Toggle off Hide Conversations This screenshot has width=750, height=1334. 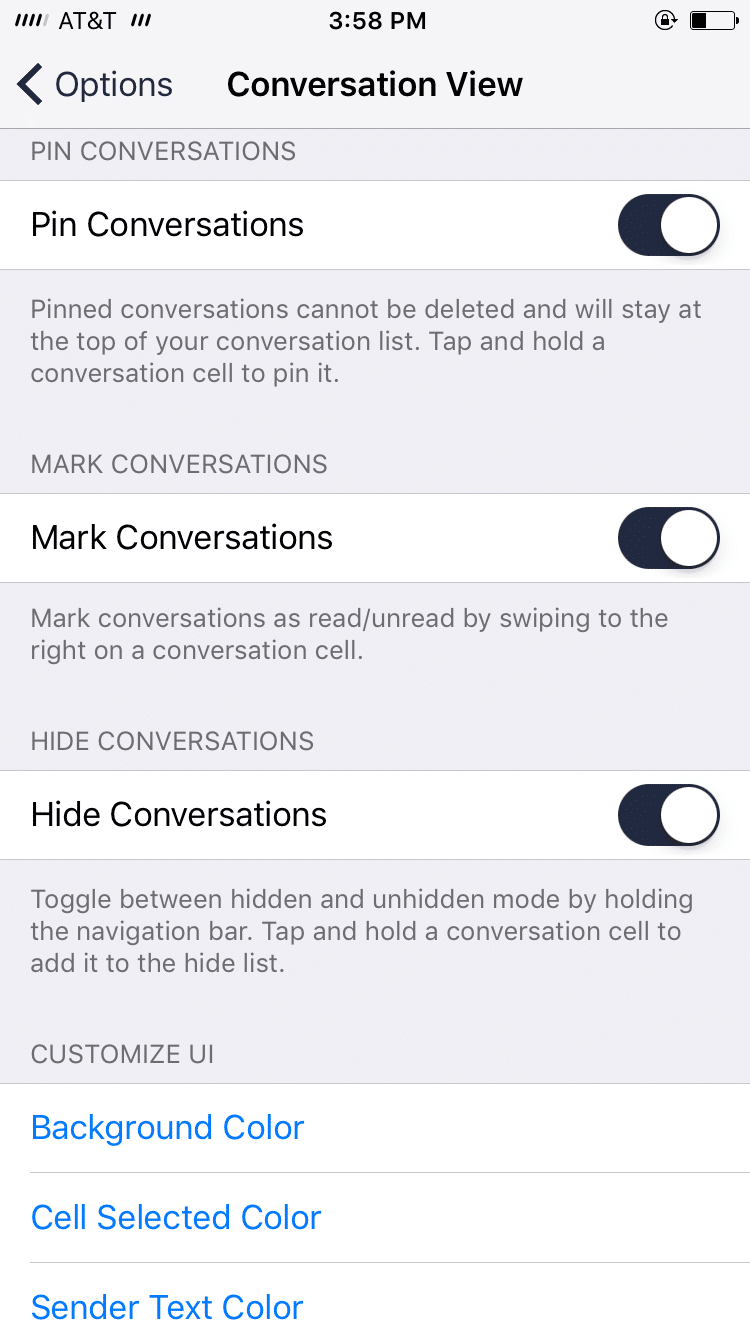pyautogui.click(x=669, y=815)
